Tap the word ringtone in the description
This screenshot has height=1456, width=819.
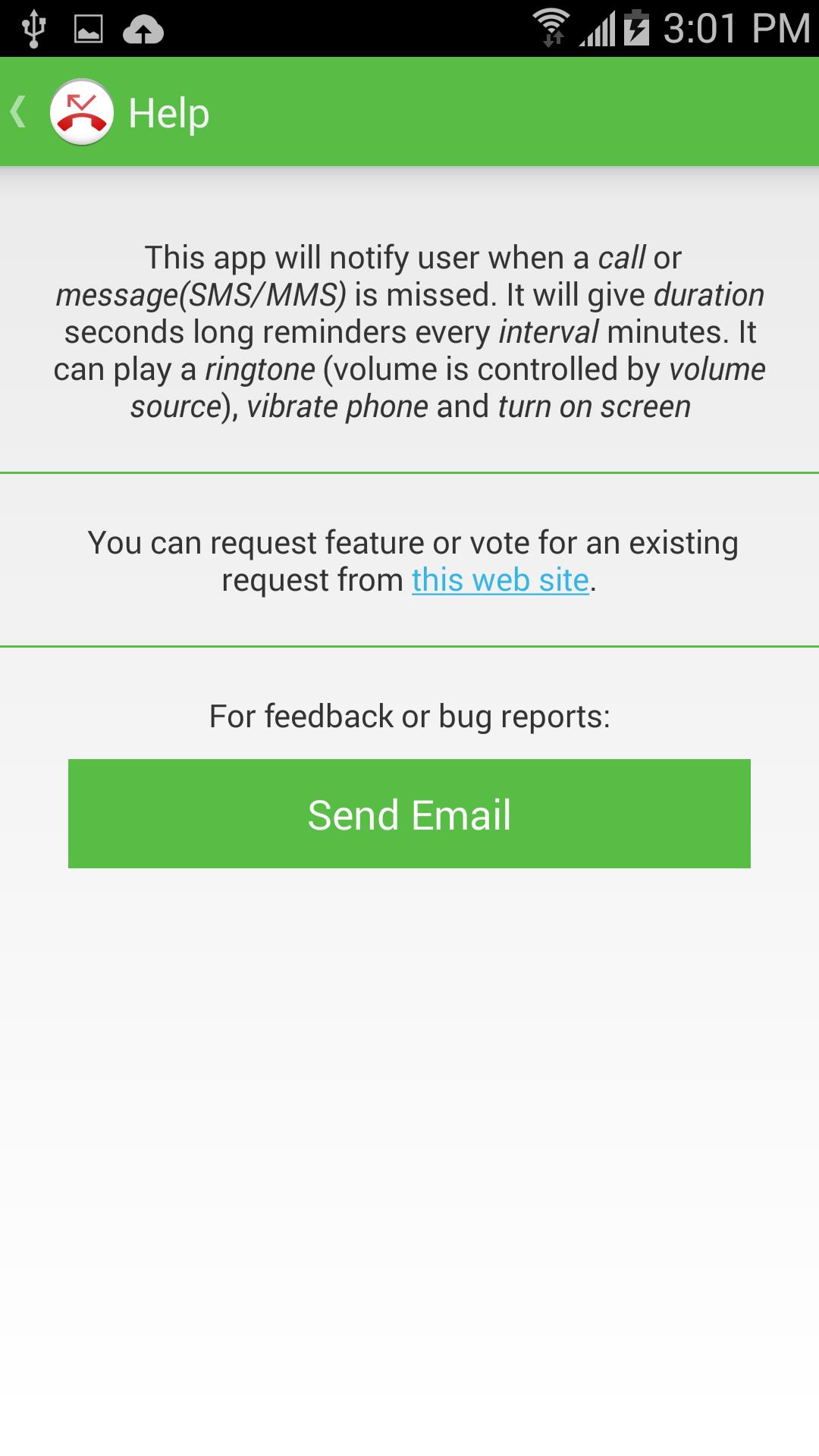tap(259, 369)
